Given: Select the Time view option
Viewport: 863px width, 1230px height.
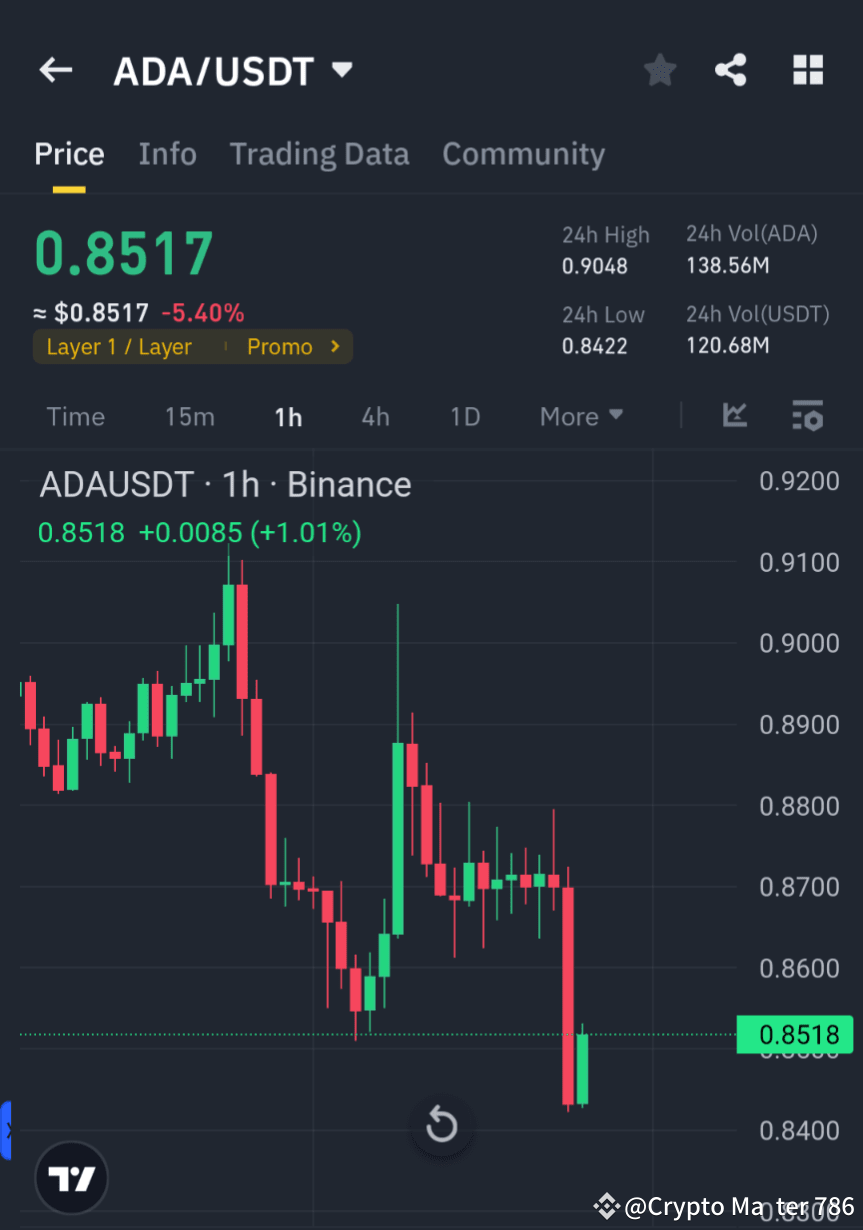Looking at the screenshot, I should (x=75, y=416).
